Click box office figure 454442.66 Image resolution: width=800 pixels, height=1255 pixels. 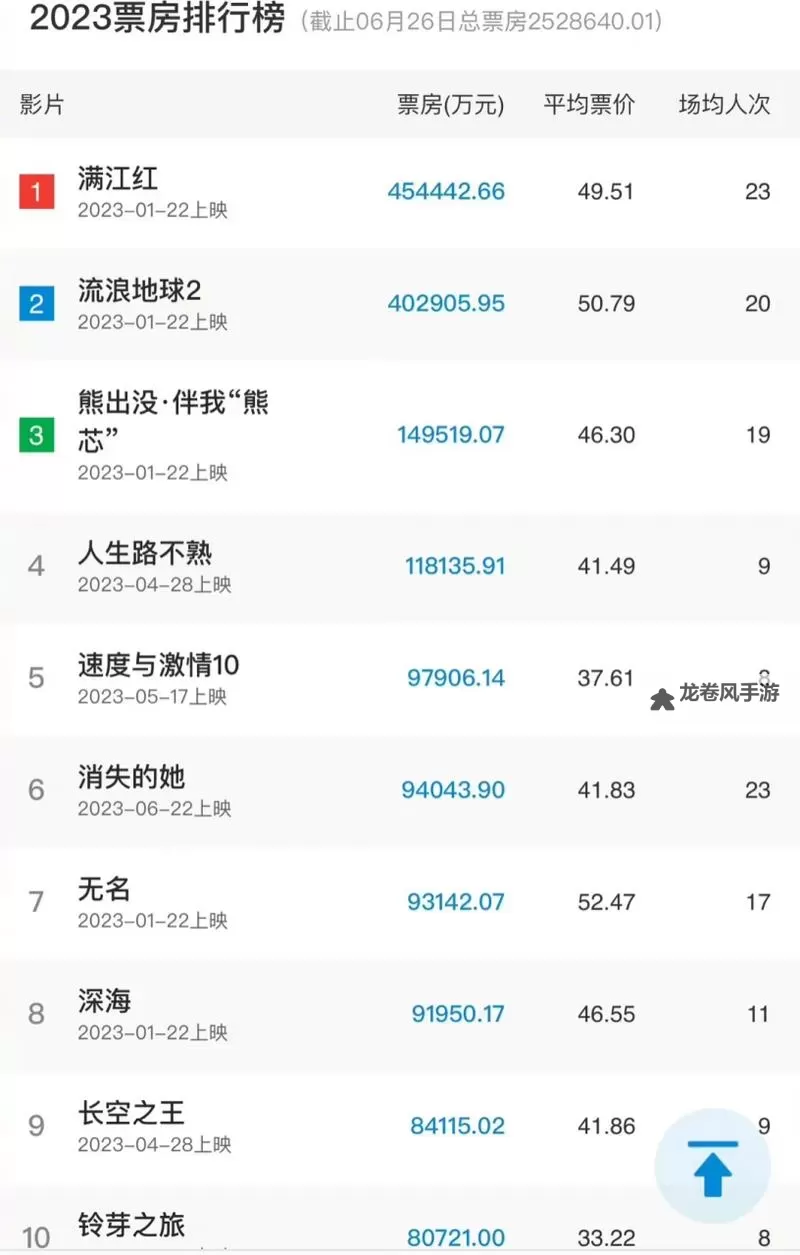pyautogui.click(x=445, y=191)
